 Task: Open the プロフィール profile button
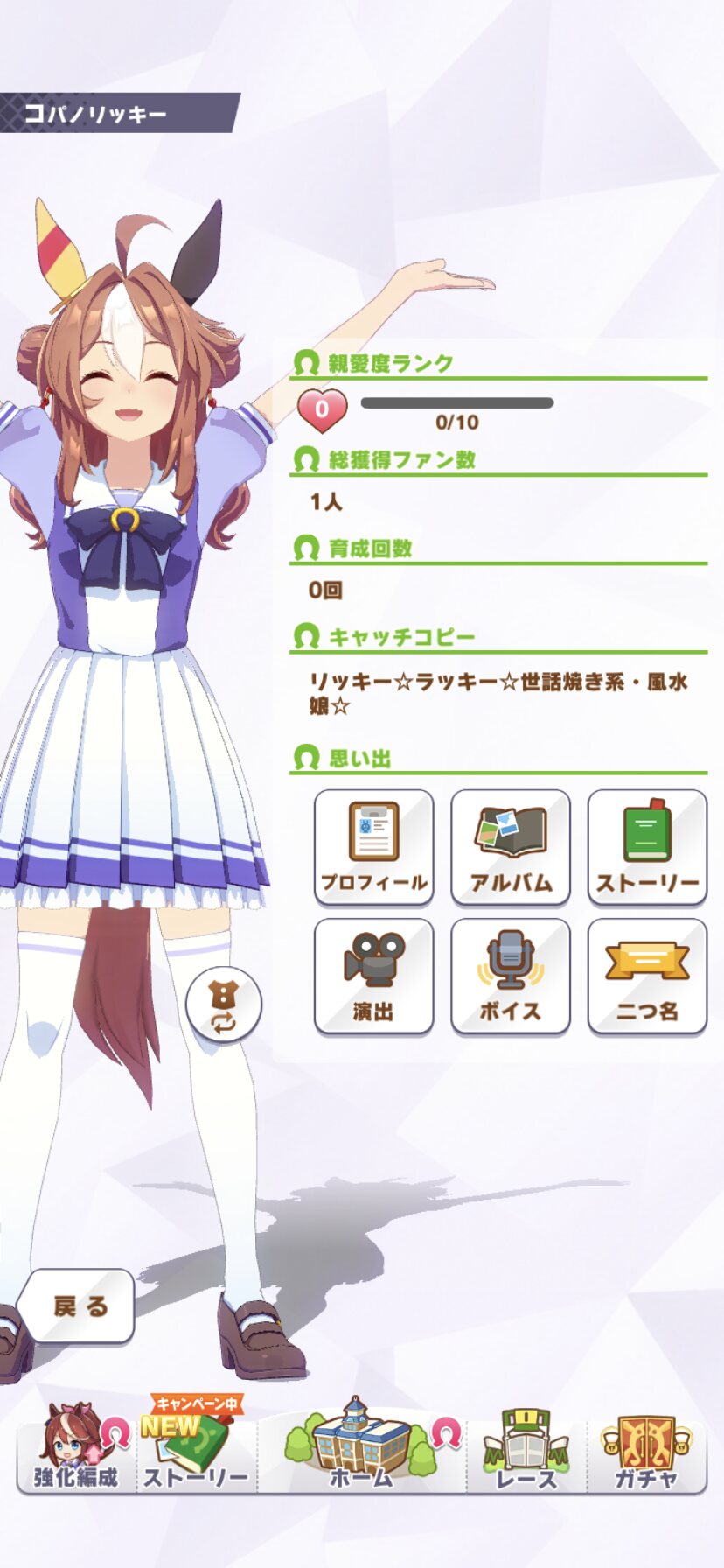[373, 848]
